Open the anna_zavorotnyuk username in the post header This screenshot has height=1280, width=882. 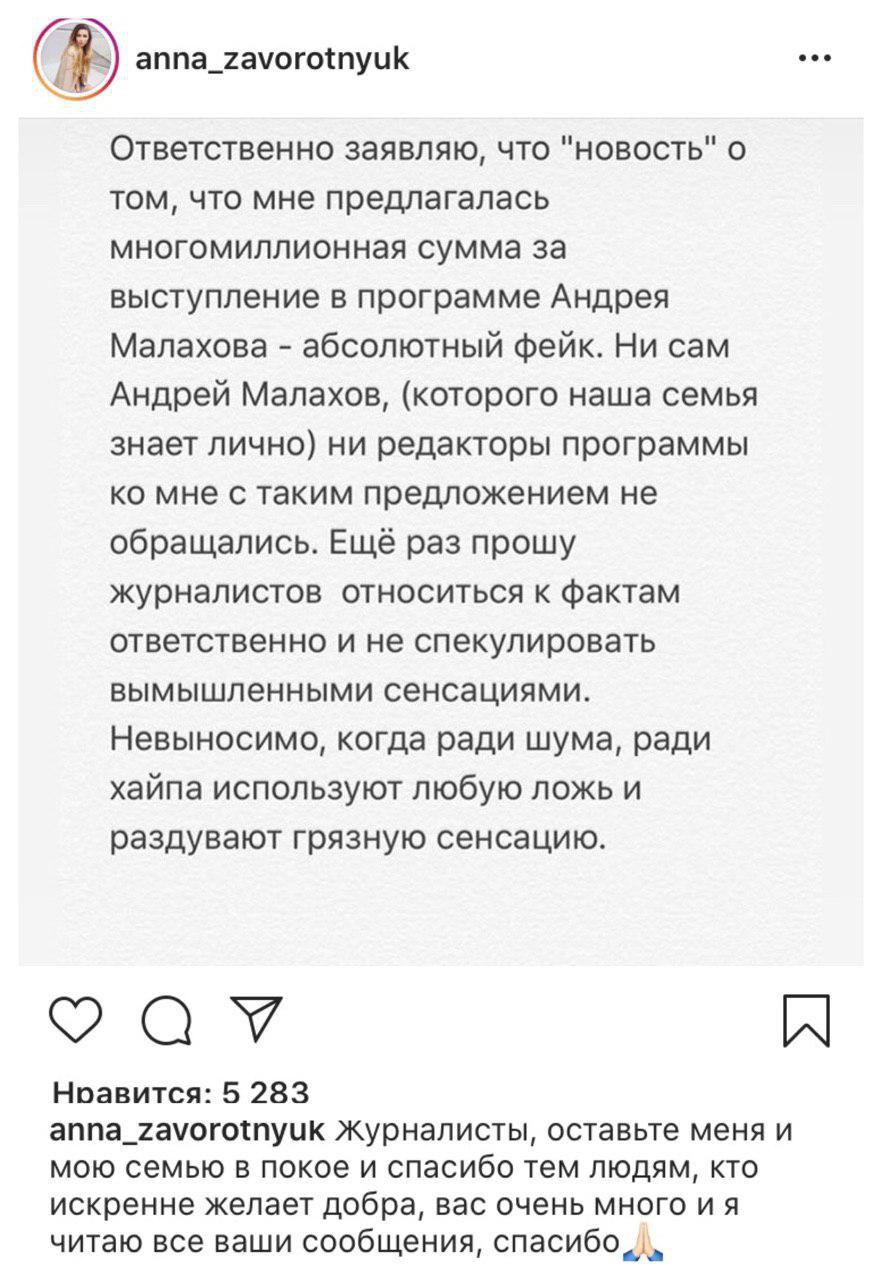pos(271,59)
